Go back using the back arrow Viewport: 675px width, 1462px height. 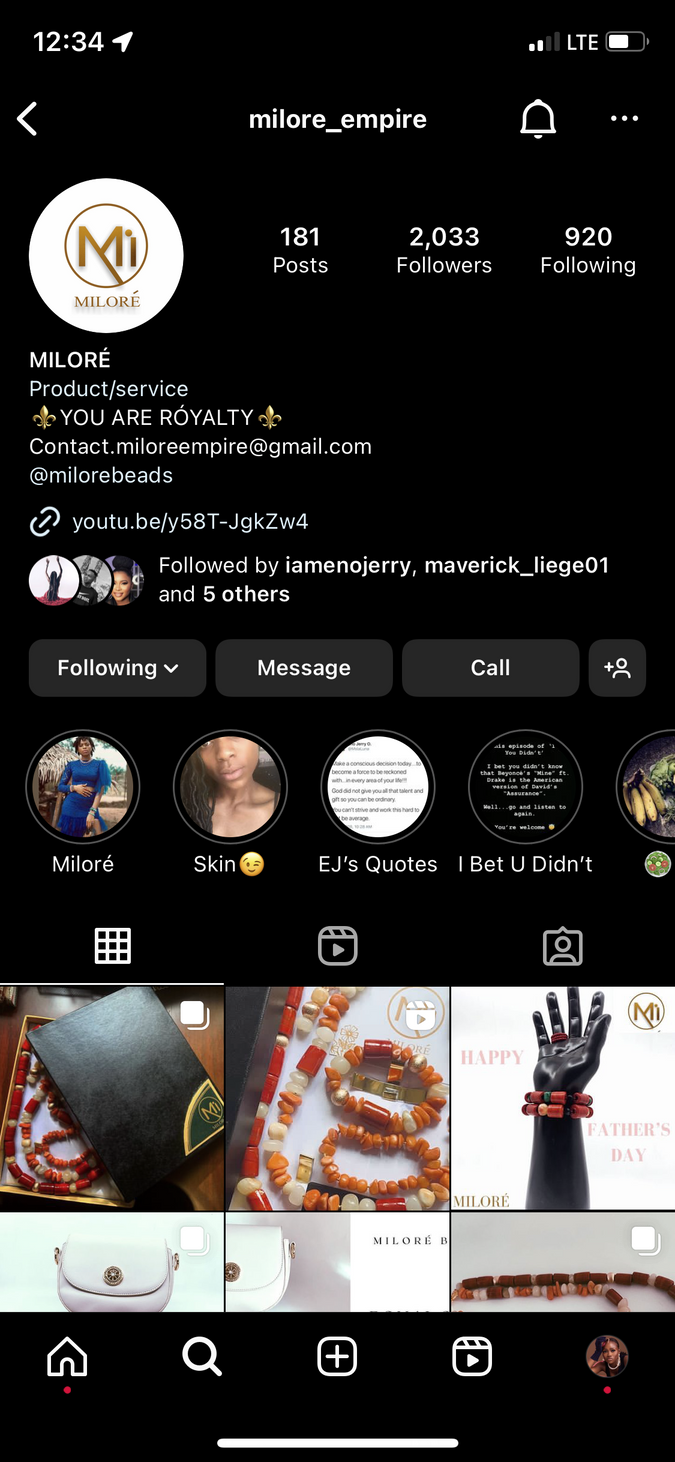28,119
